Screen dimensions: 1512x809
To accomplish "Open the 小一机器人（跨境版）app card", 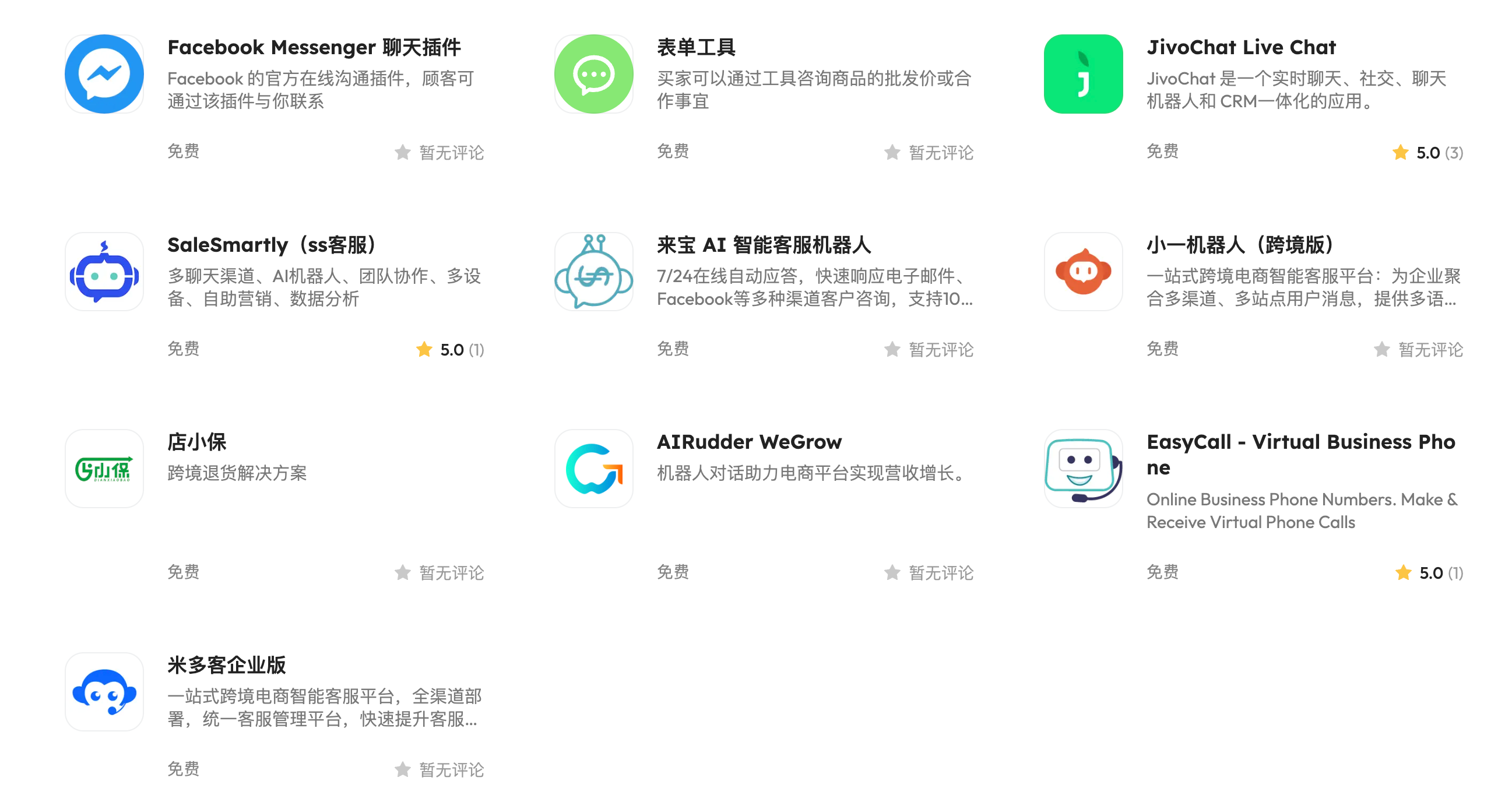I will [x=1240, y=245].
